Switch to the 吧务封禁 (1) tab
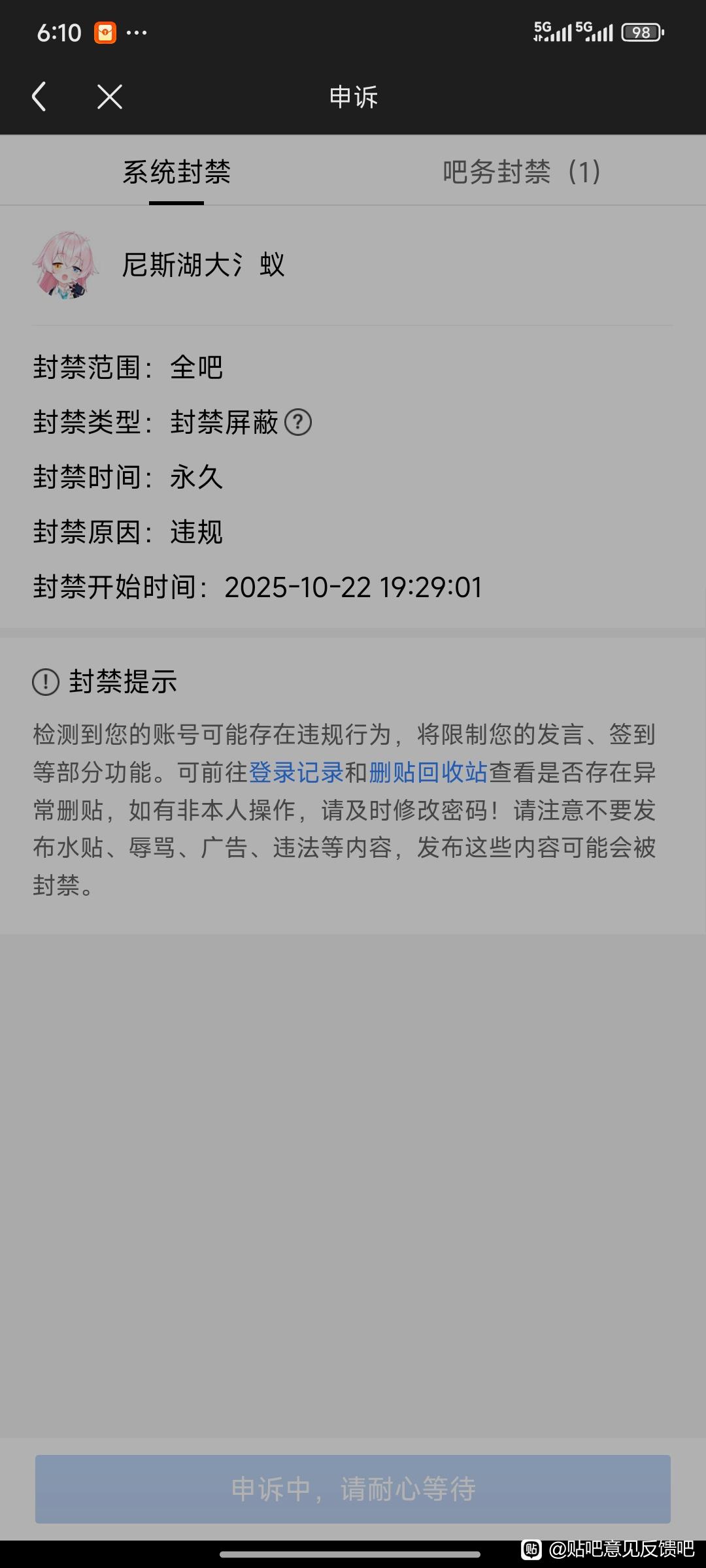The image size is (706, 1568). pyautogui.click(x=521, y=172)
